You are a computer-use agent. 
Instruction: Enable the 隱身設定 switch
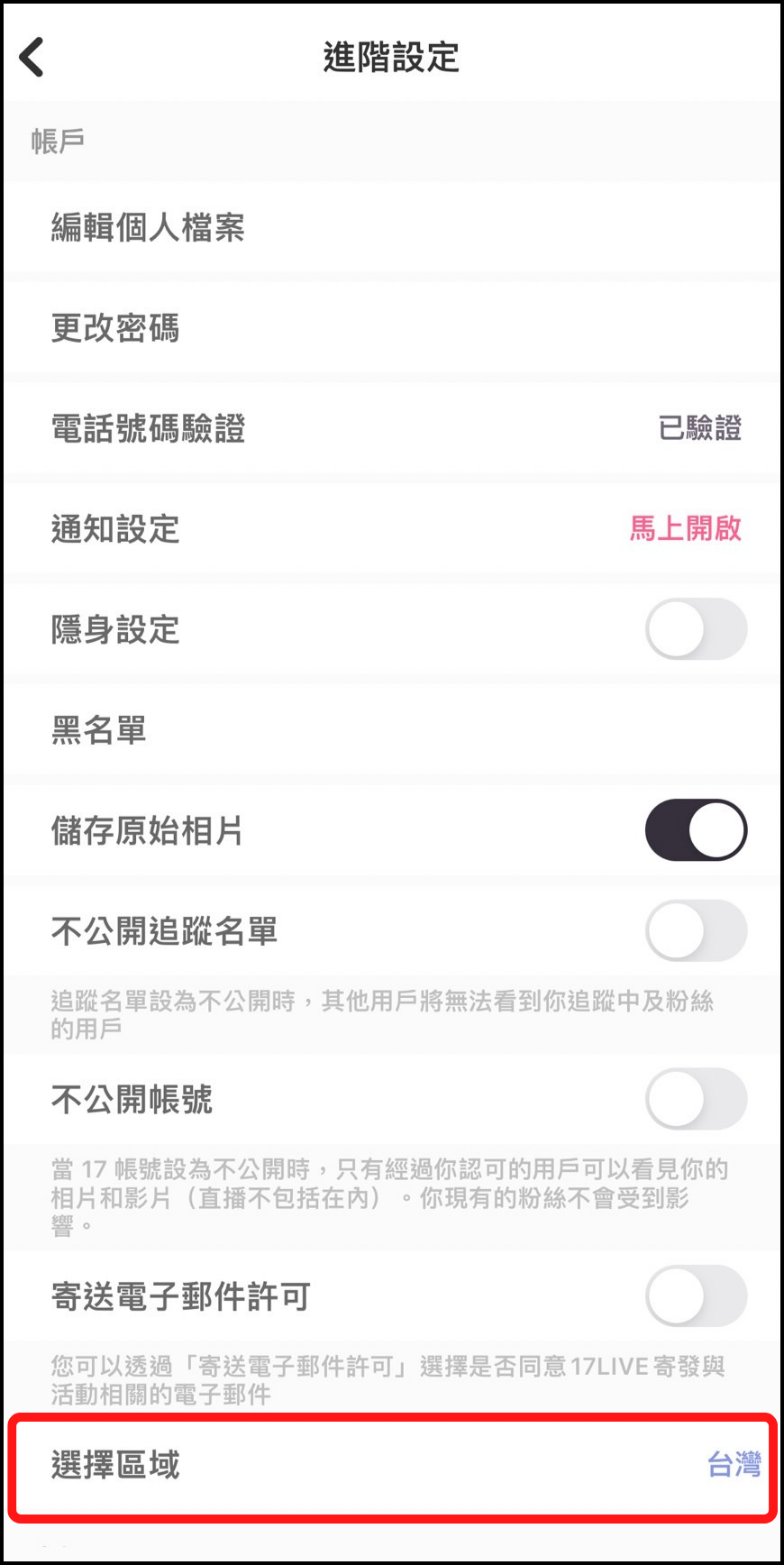click(696, 629)
